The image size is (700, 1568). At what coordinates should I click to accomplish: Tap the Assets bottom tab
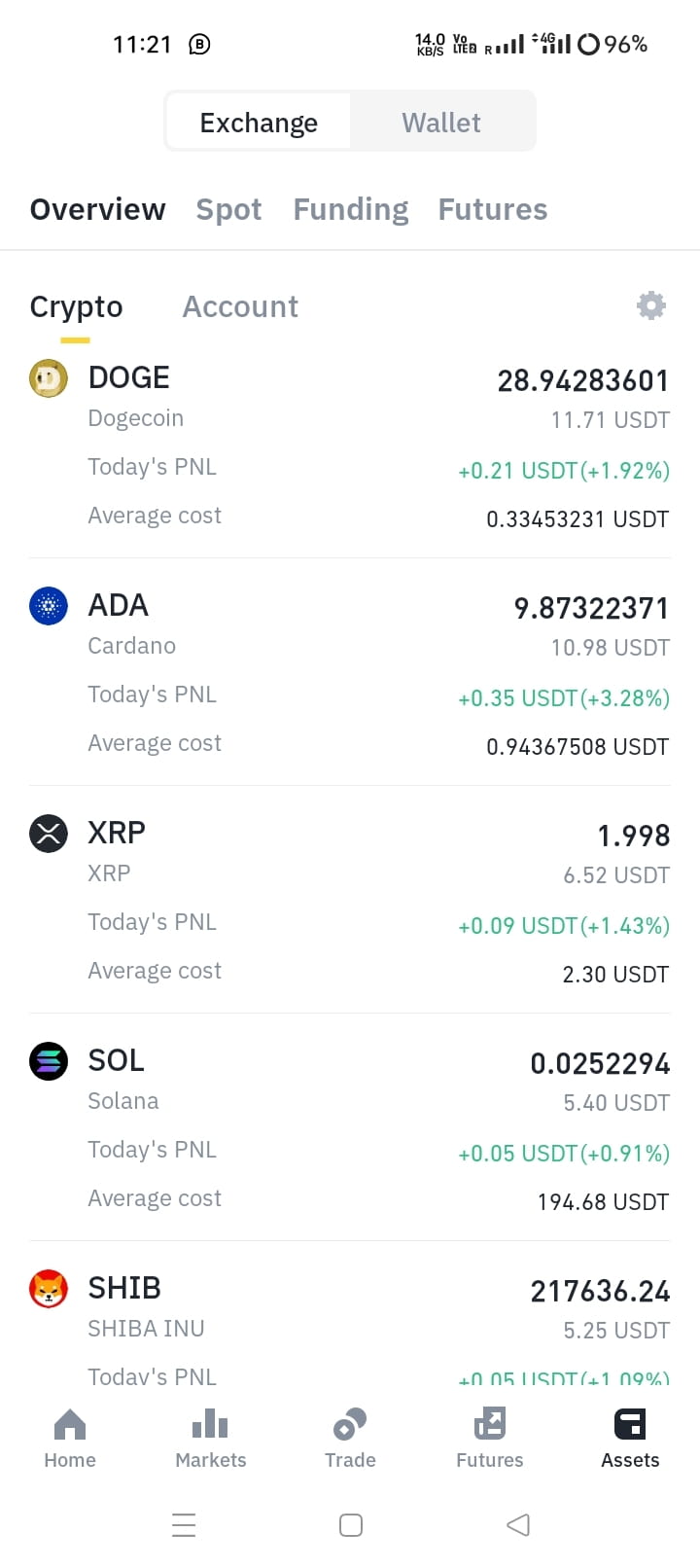click(630, 1439)
